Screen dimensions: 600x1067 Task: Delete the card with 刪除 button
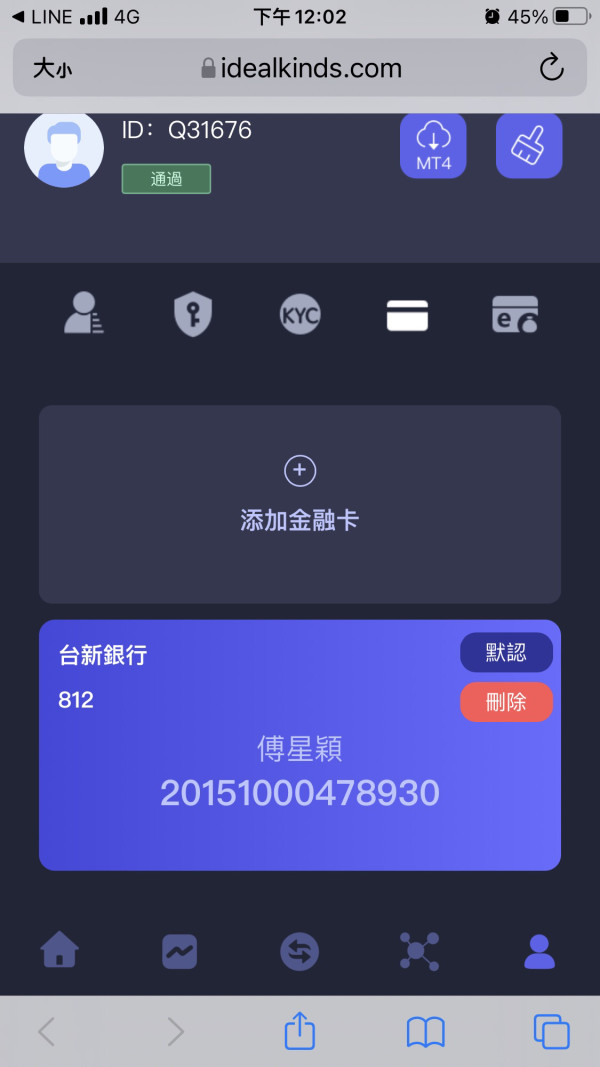[506, 702]
